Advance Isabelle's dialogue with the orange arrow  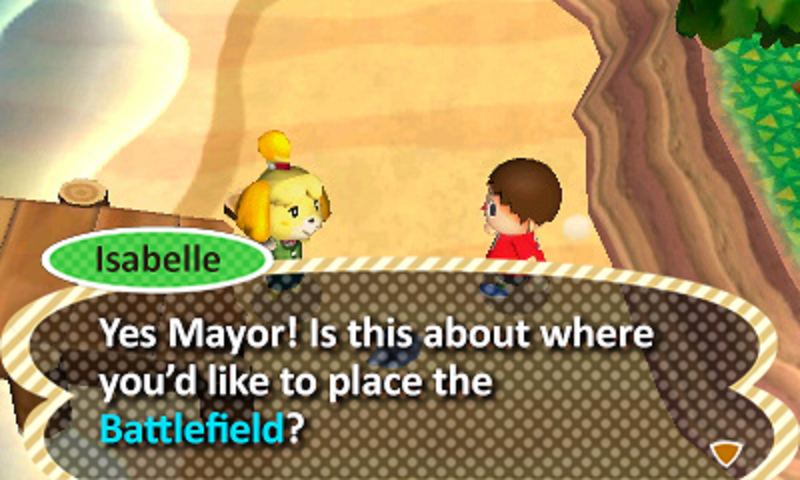(x=726, y=453)
